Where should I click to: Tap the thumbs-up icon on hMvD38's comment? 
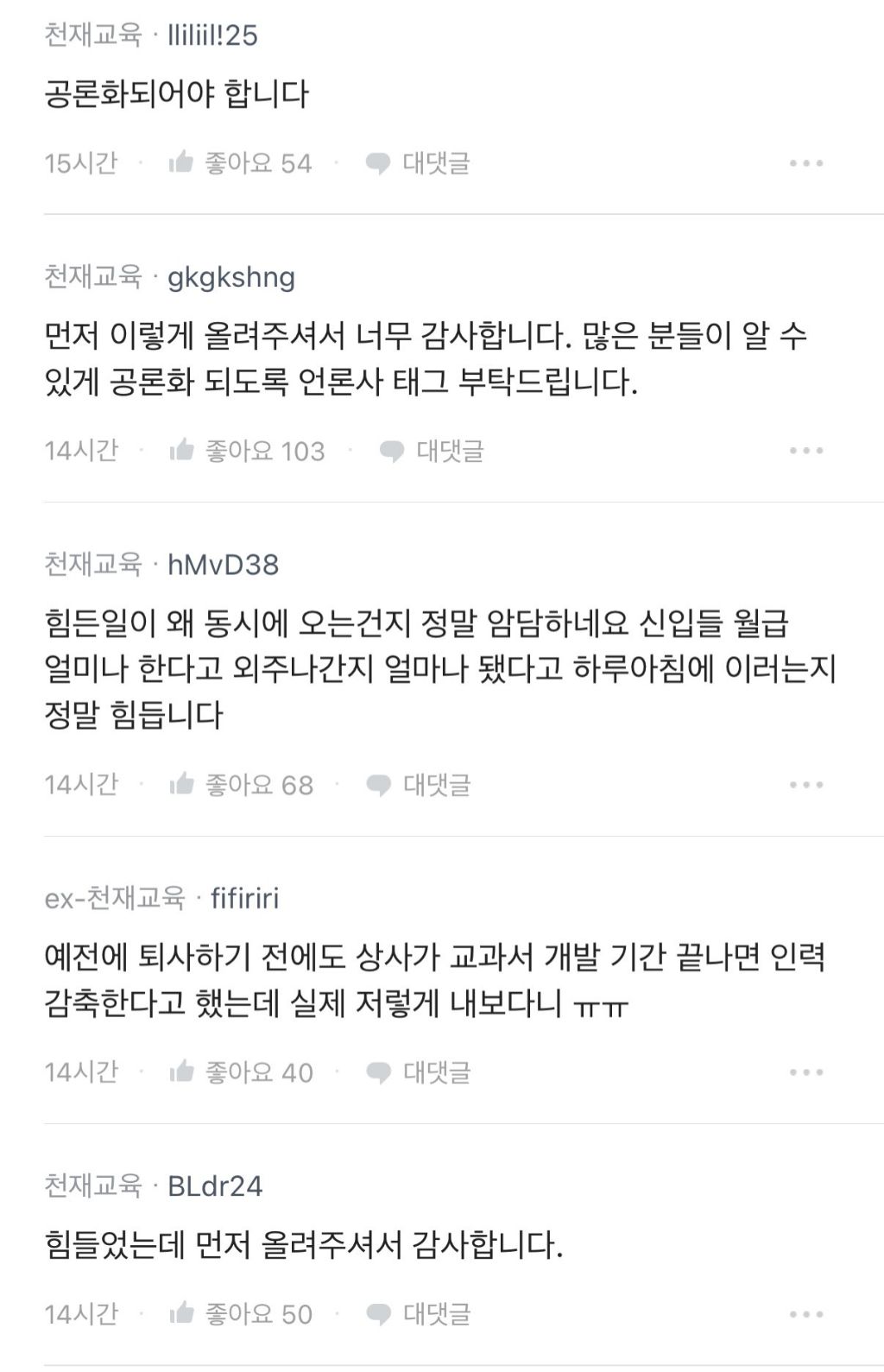pyautogui.click(x=180, y=785)
